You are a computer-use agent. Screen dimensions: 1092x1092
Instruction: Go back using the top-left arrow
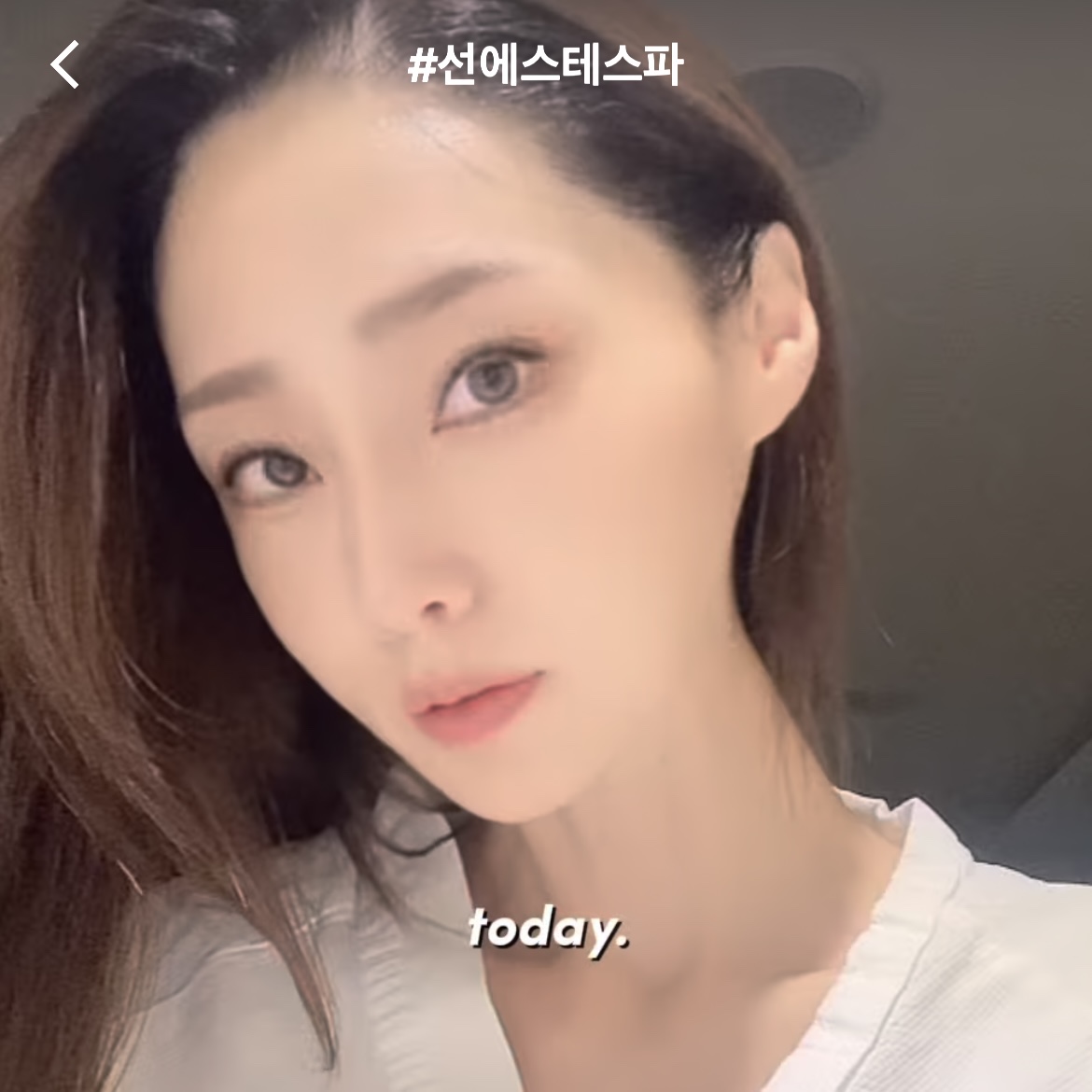coord(64,65)
